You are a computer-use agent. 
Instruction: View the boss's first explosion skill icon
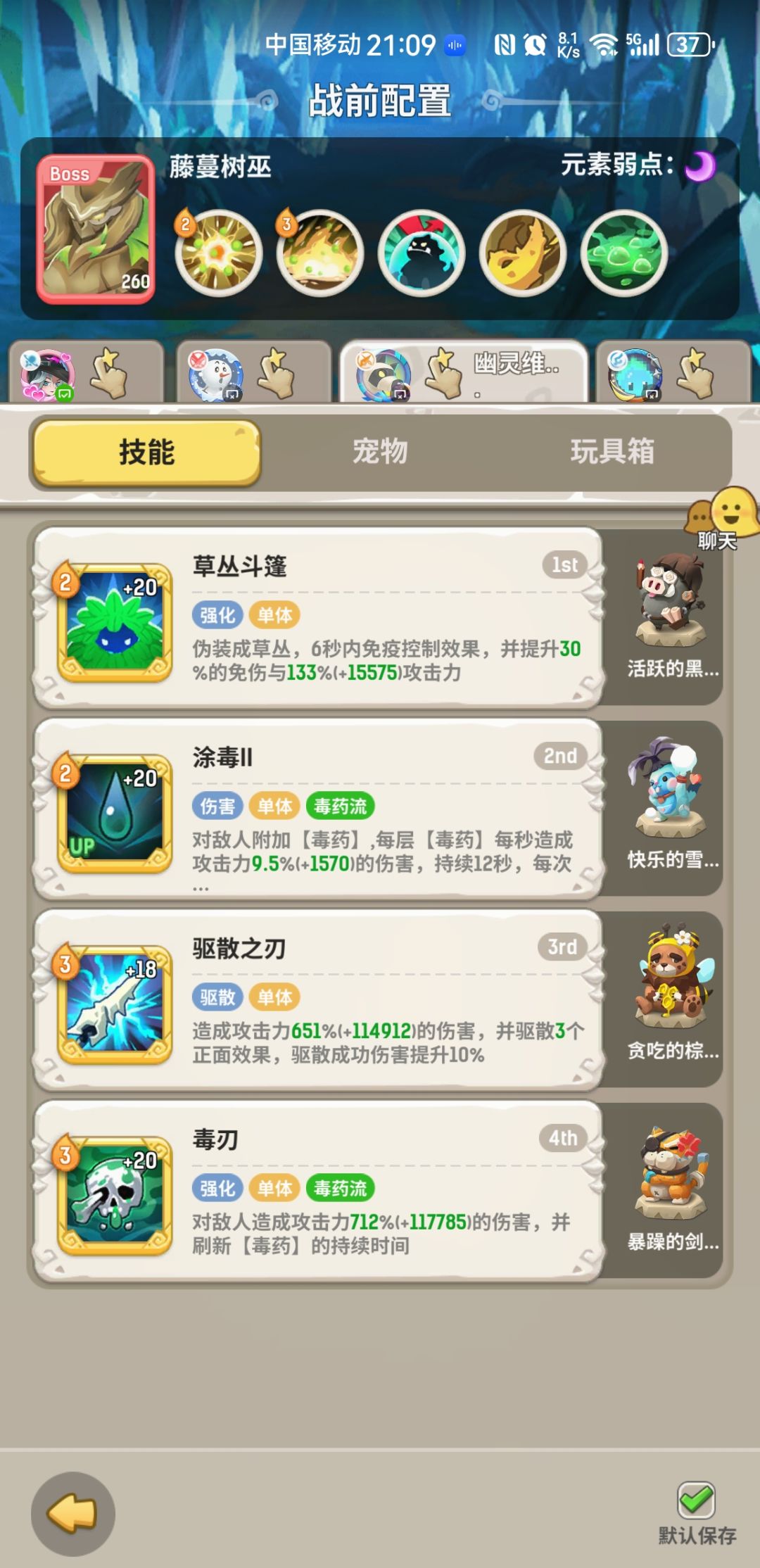click(220, 253)
